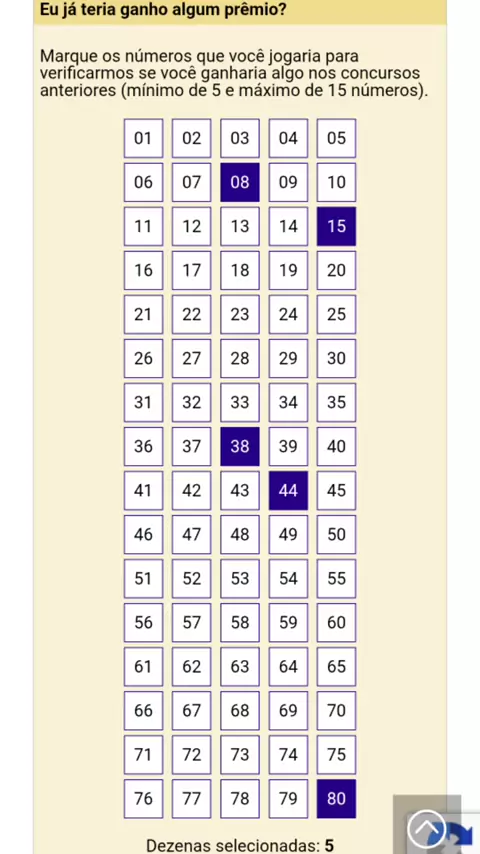This screenshot has width=480, height=854.
Task: Mark number 79 in the last row
Action: [288, 799]
